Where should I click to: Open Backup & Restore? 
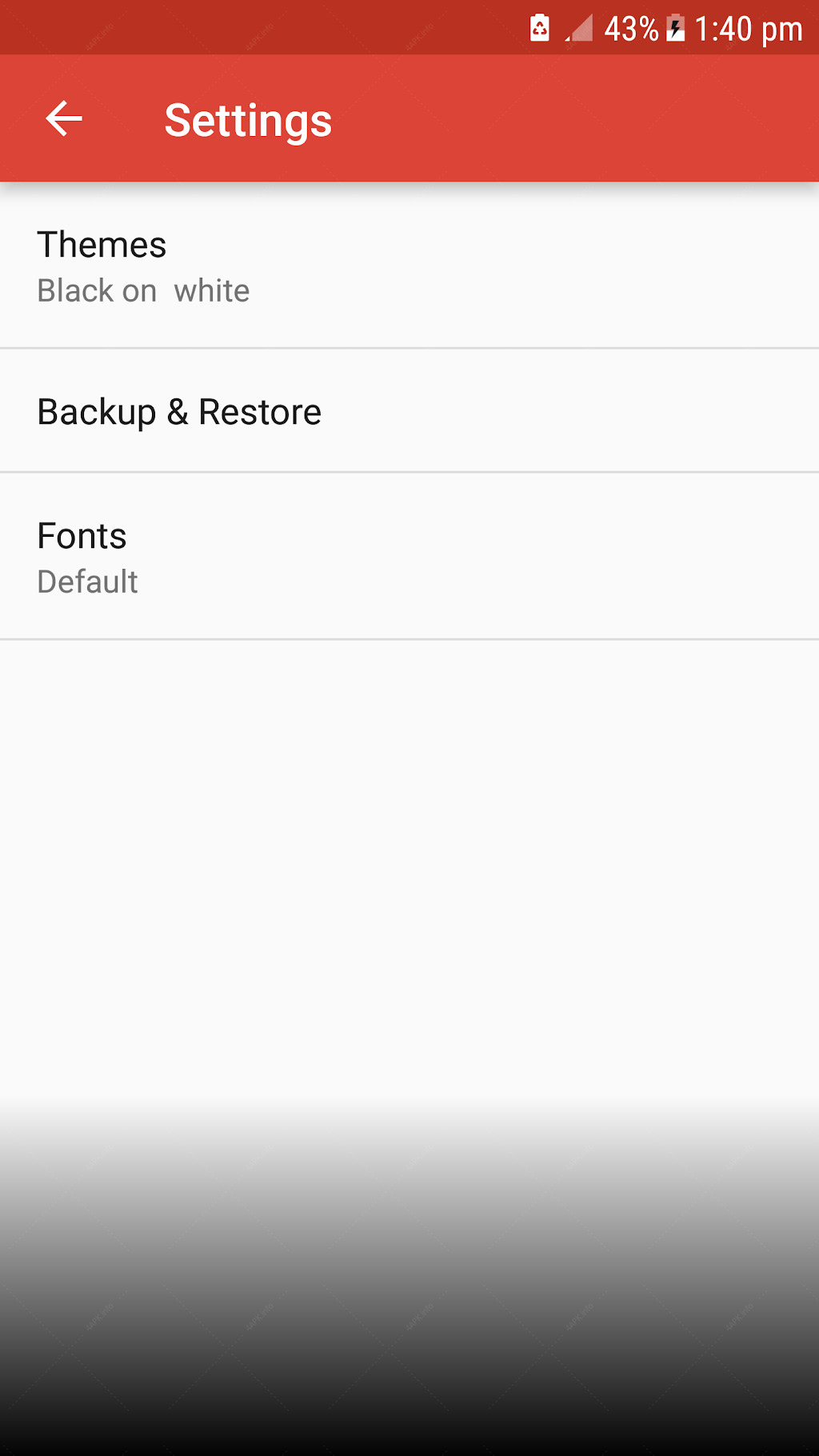coord(409,411)
